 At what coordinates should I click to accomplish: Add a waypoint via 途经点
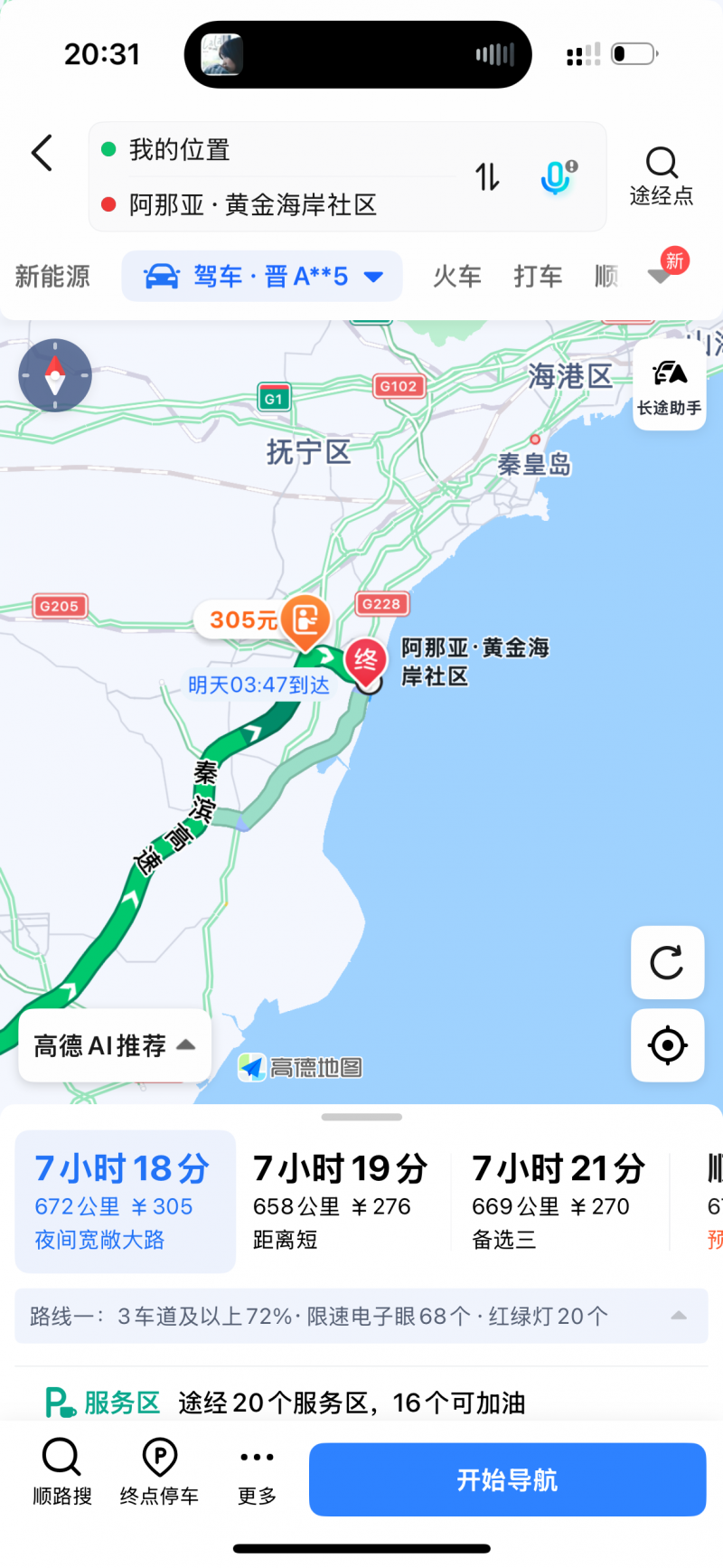click(x=662, y=176)
